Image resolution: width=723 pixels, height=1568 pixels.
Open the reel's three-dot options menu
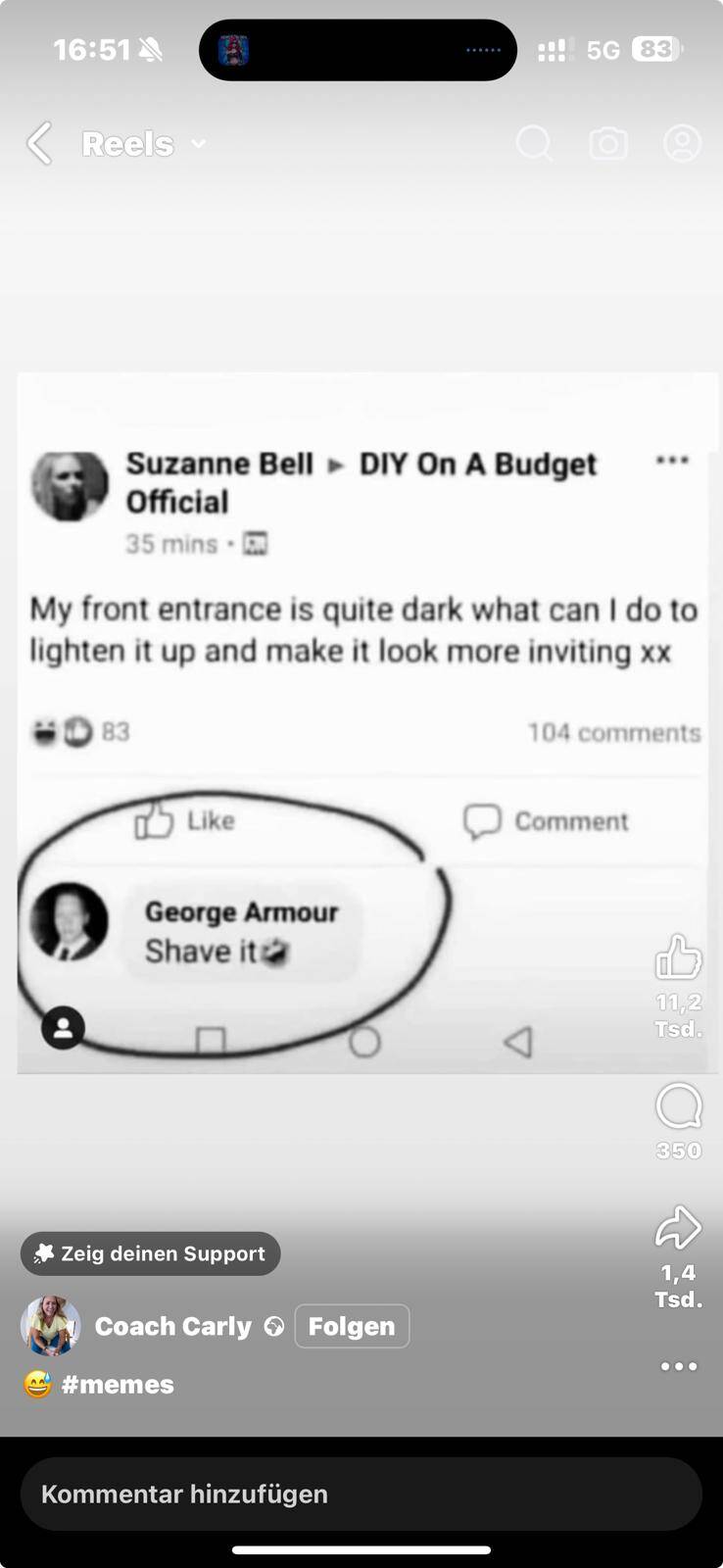click(678, 1366)
